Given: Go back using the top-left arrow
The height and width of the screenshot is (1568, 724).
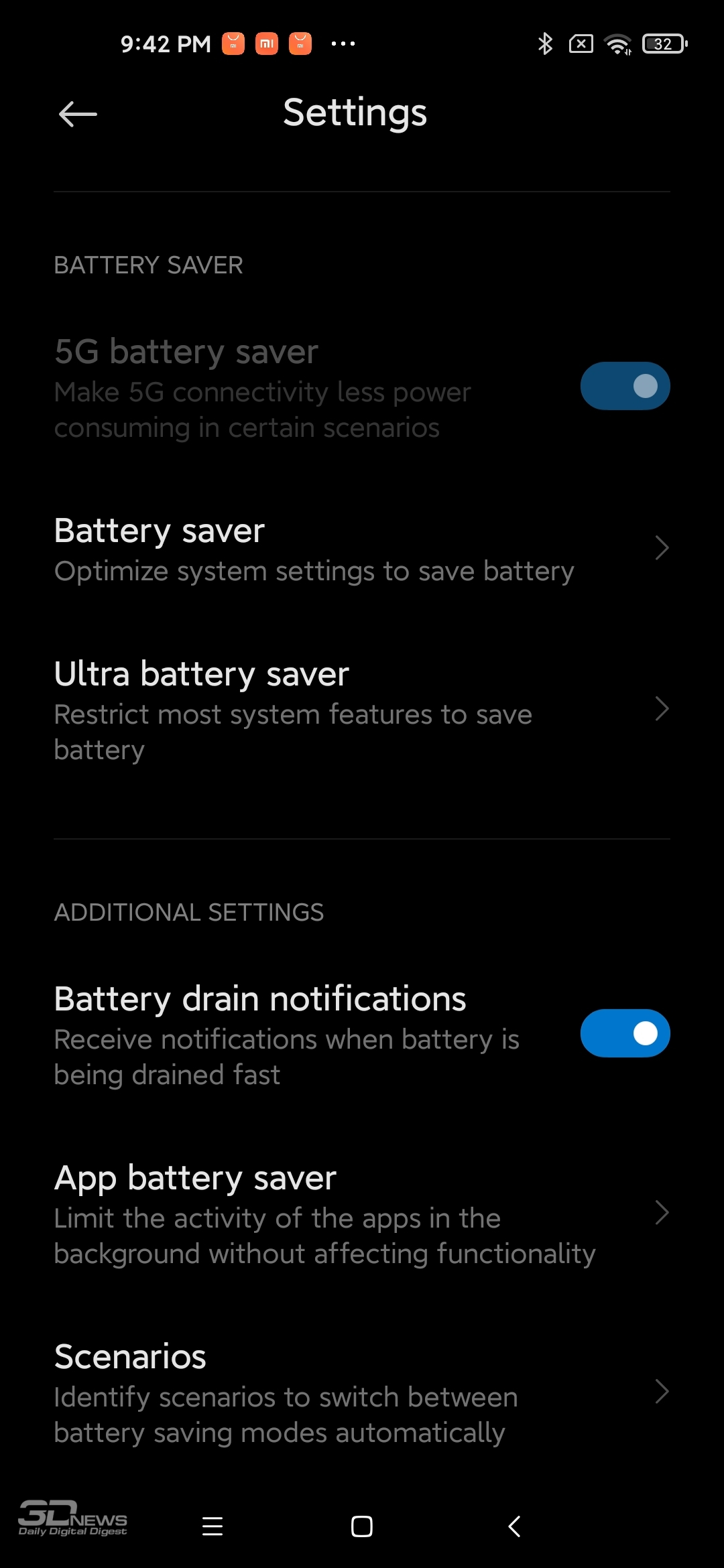Looking at the screenshot, I should (78, 114).
